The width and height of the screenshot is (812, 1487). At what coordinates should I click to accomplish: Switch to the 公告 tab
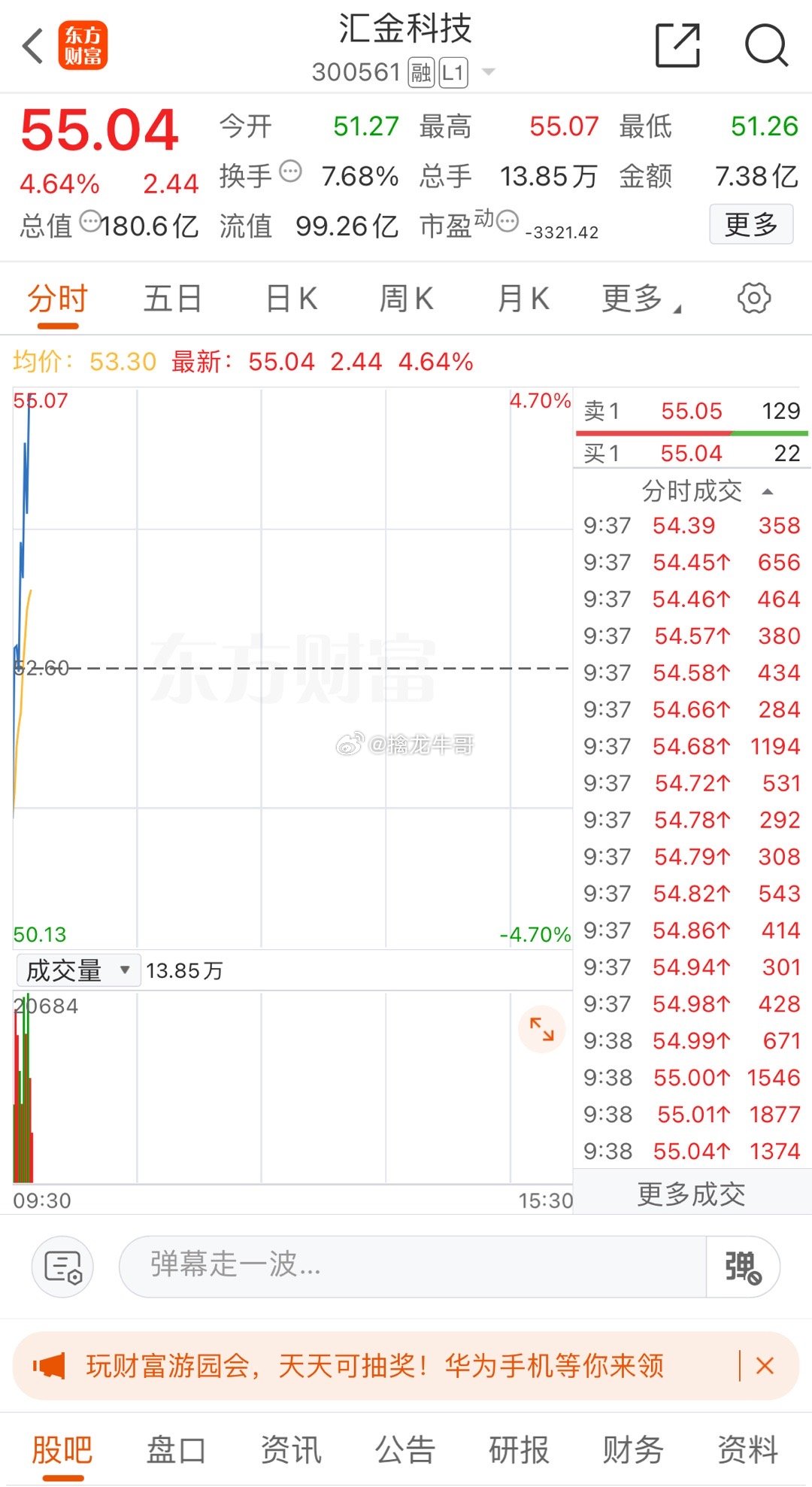click(x=405, y=1449)
